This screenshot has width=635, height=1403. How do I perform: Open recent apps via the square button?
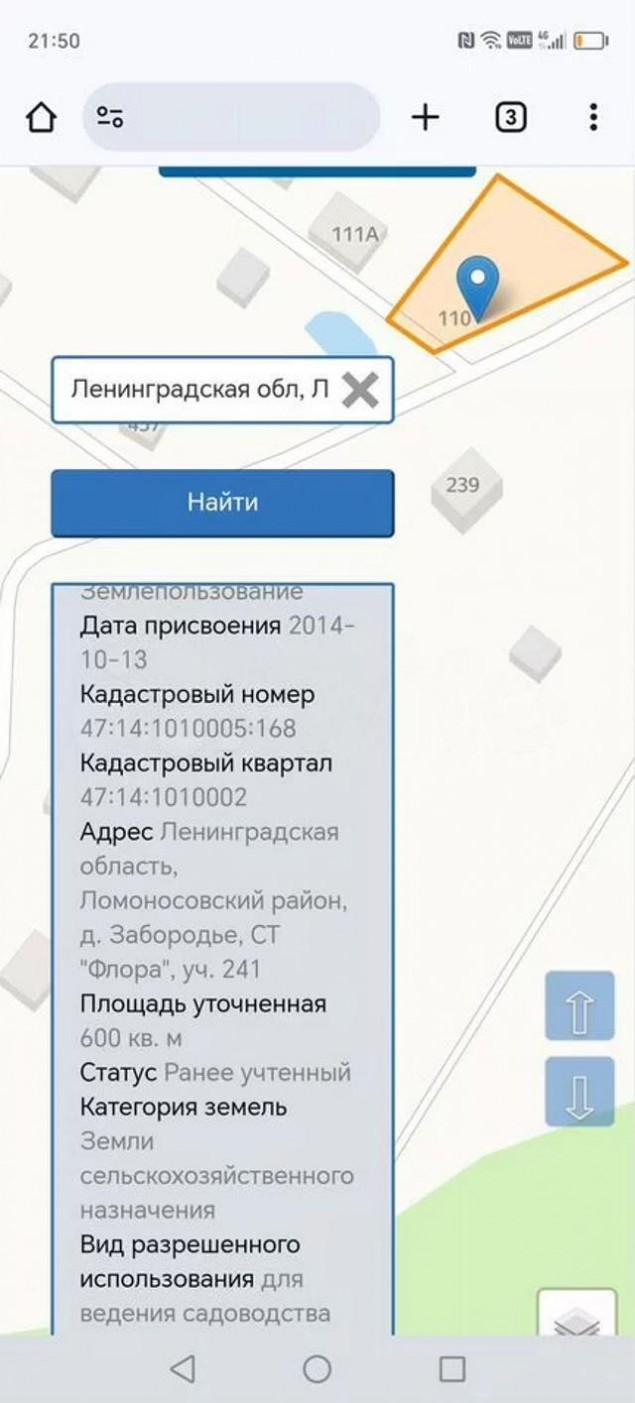tap(452, 1368)
